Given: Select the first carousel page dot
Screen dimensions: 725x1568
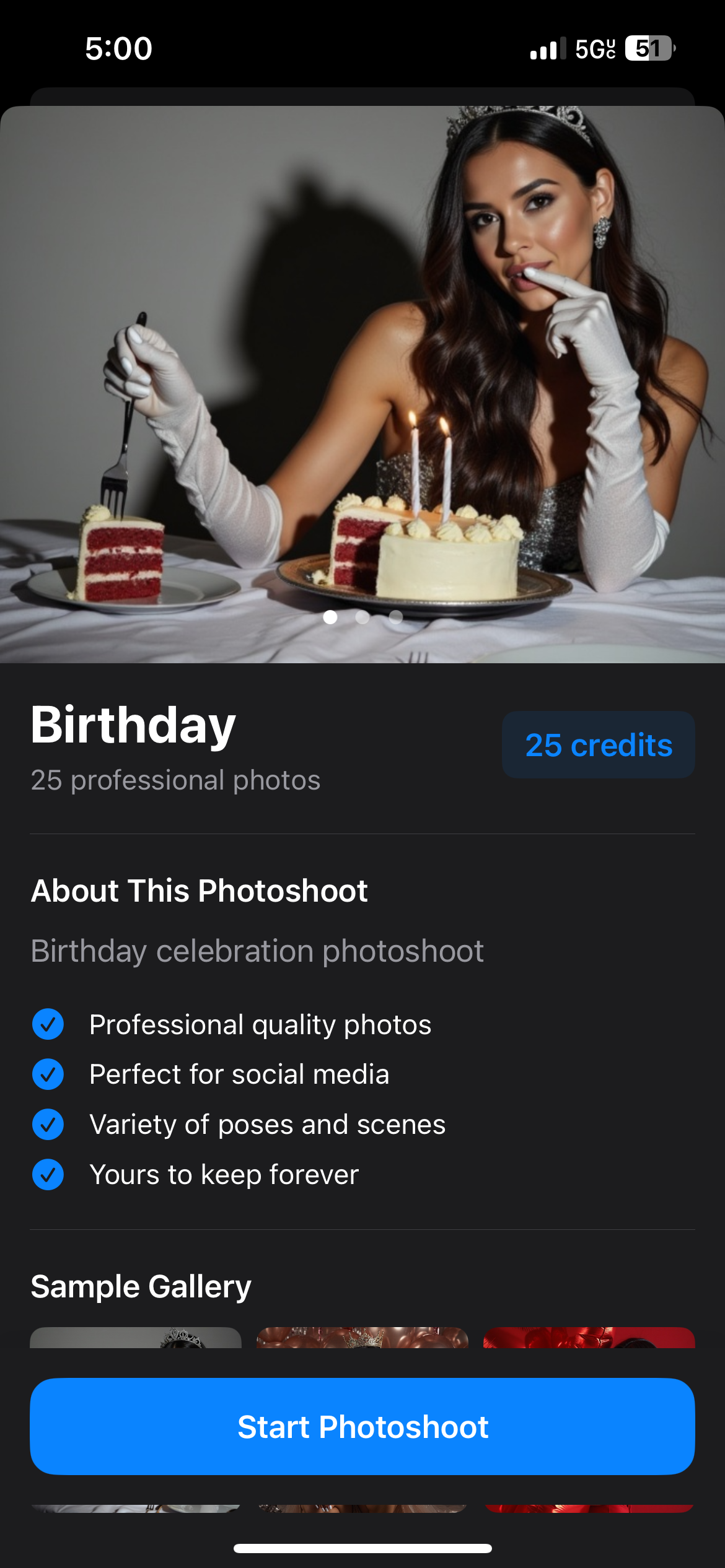Looking at the screenshot, I should (x=332, y=617).
